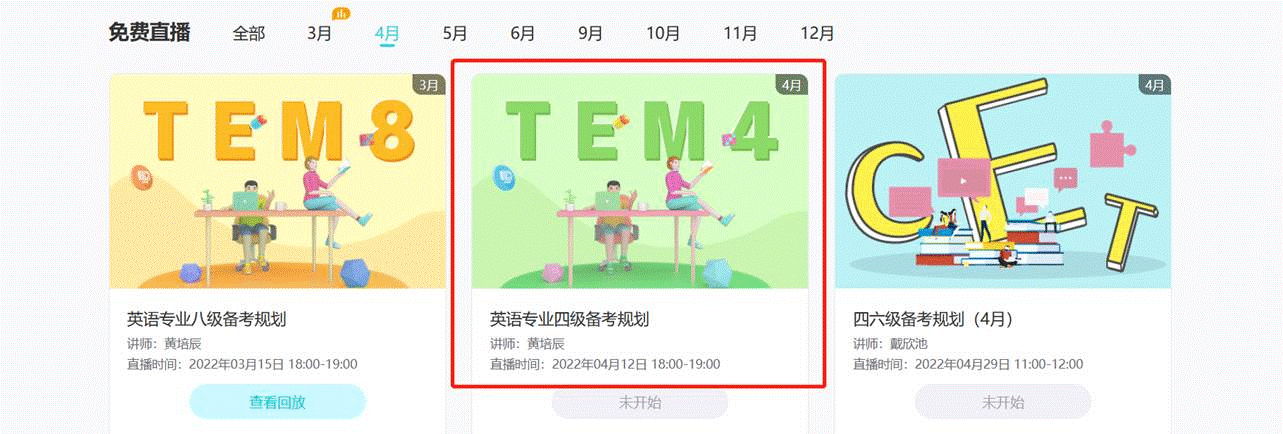Switch to the 9月 tab
This screenshot has width=1283, height=434.
point(590,33)
